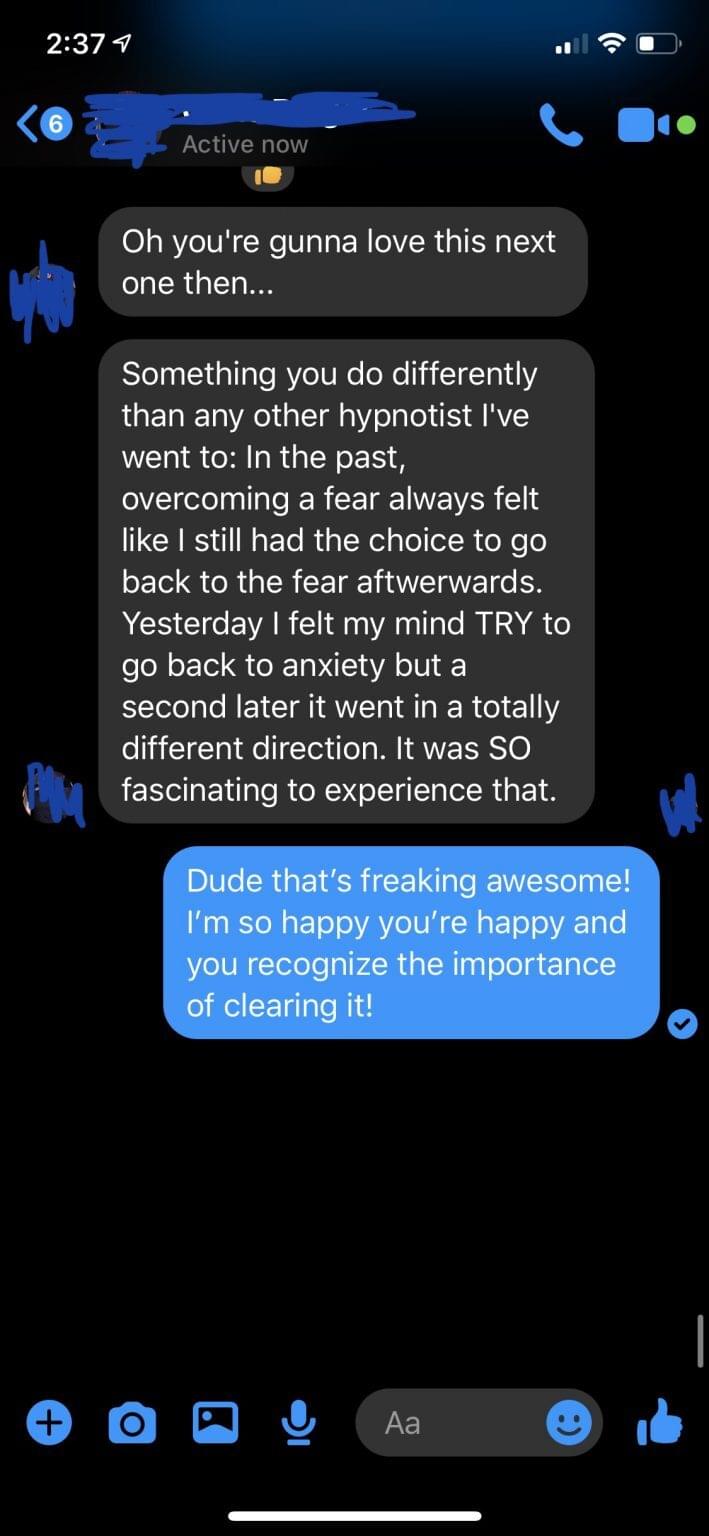Open the camera to take a photo
The image size is (709, 1536).
click(133, 1421)
